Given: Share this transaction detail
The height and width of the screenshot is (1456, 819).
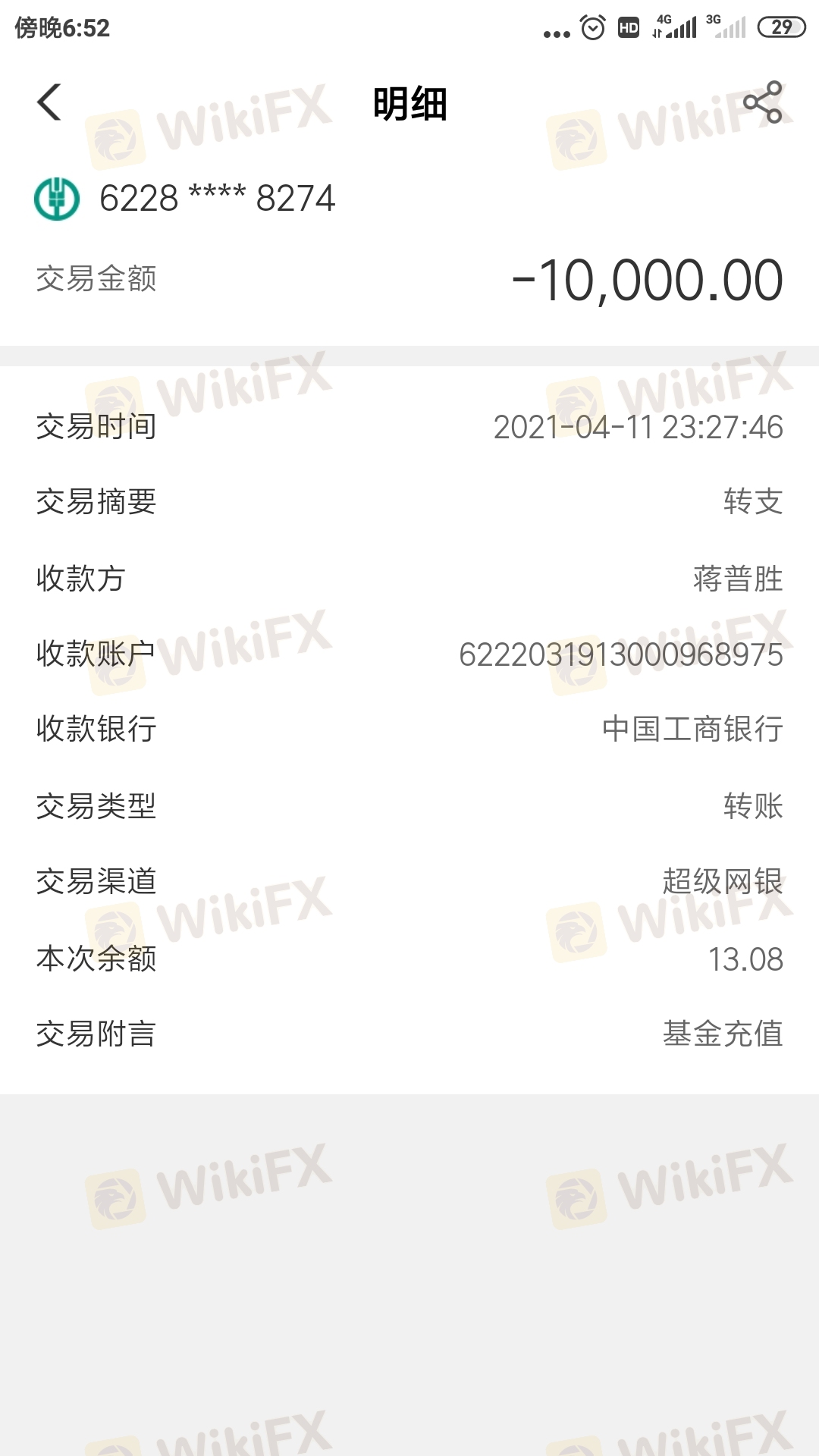Looking at the screenshot, I should tap(763, 102).
